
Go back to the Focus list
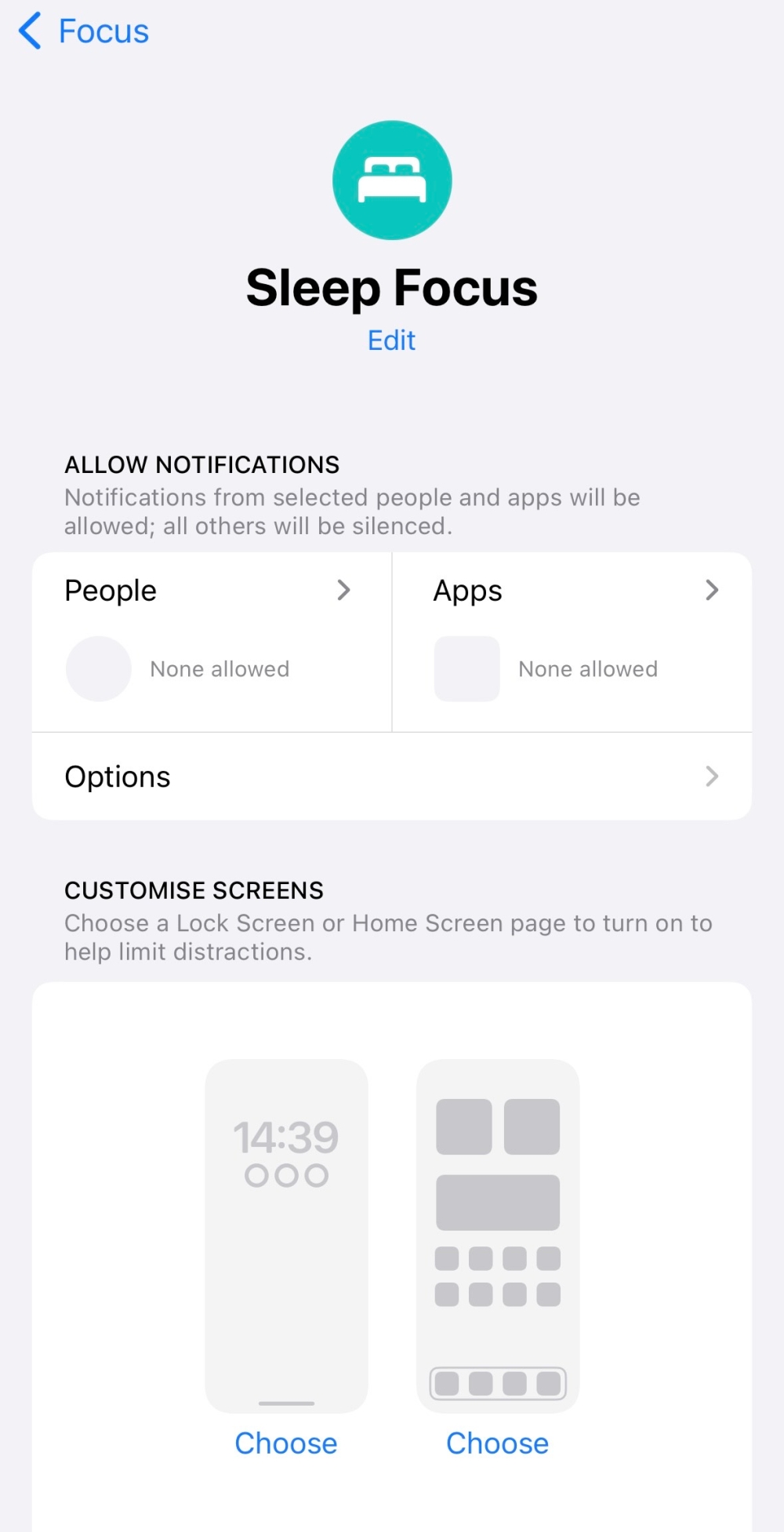pos(82,31)
